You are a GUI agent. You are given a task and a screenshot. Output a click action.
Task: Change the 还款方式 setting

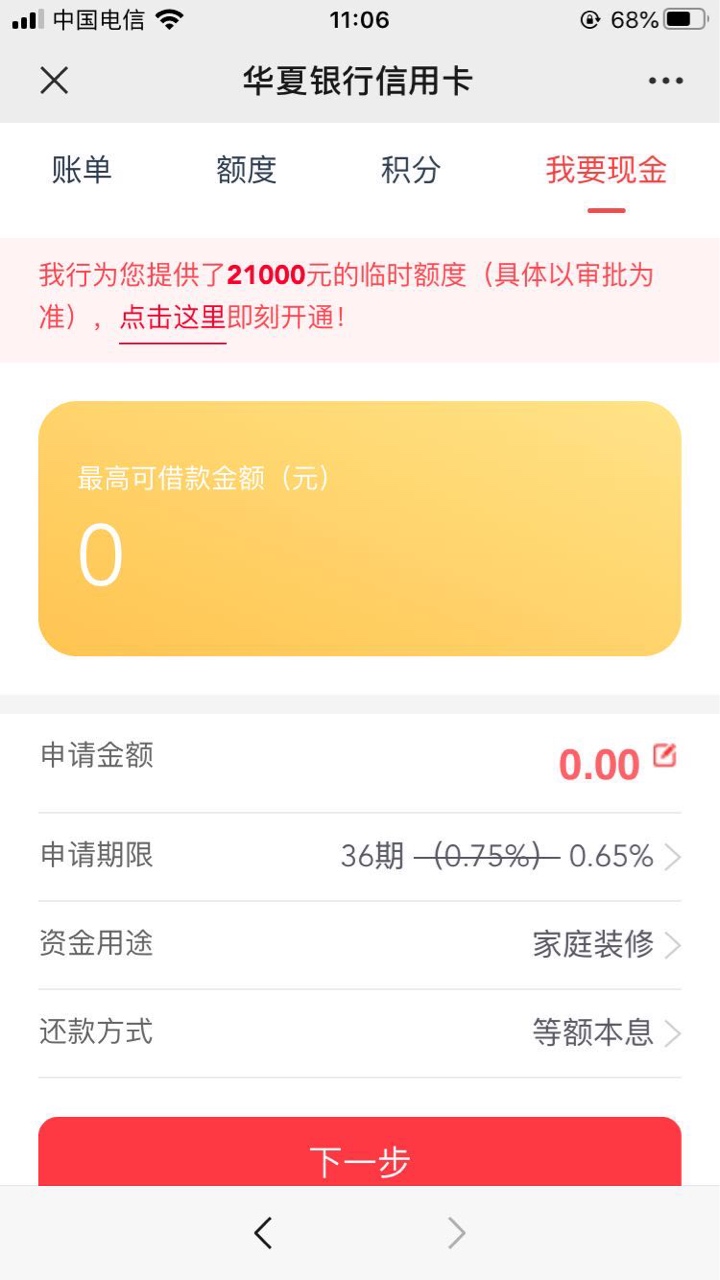(360, 1033)
